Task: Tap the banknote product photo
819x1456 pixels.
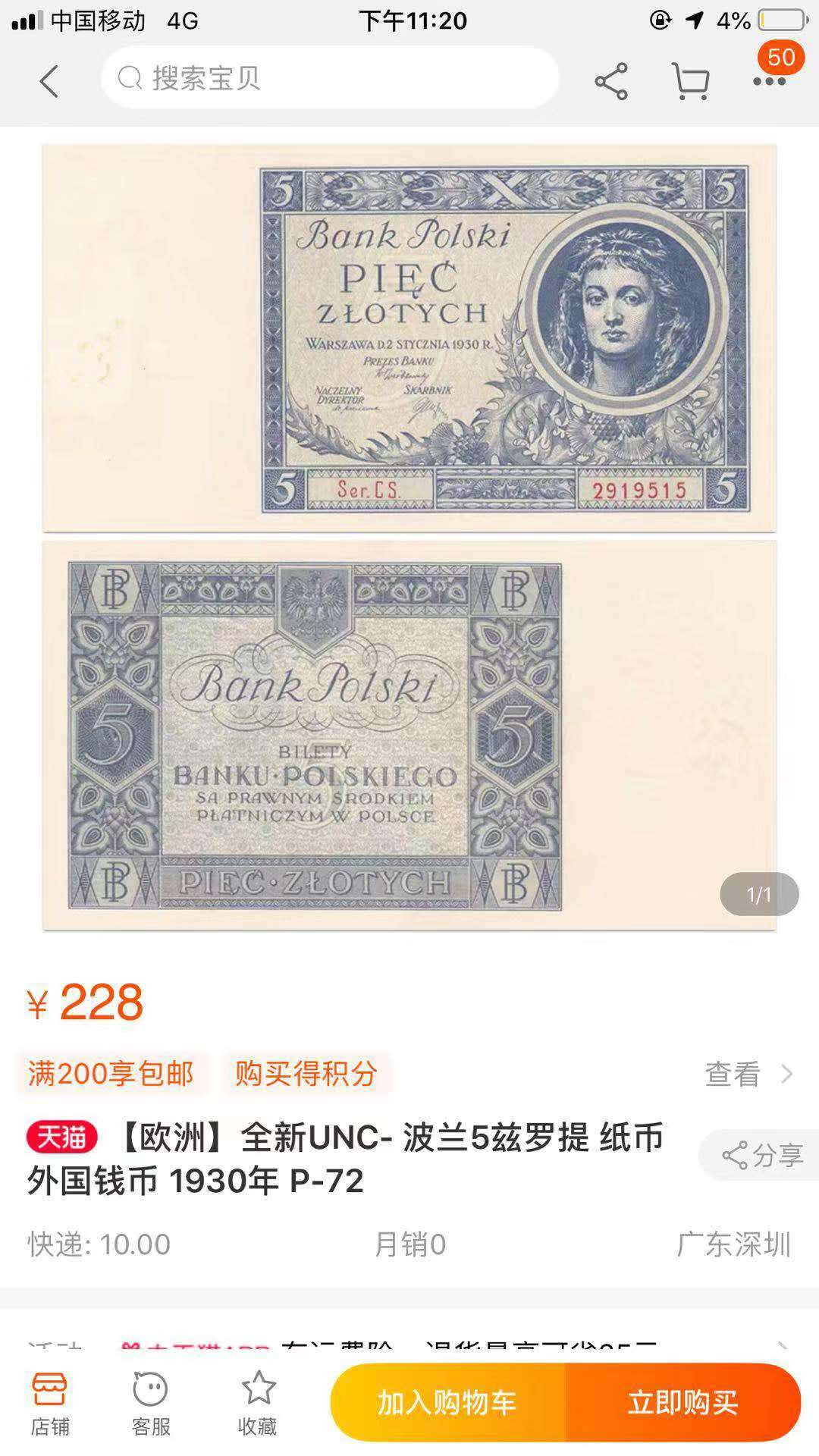Action: (x=409, y=531)
